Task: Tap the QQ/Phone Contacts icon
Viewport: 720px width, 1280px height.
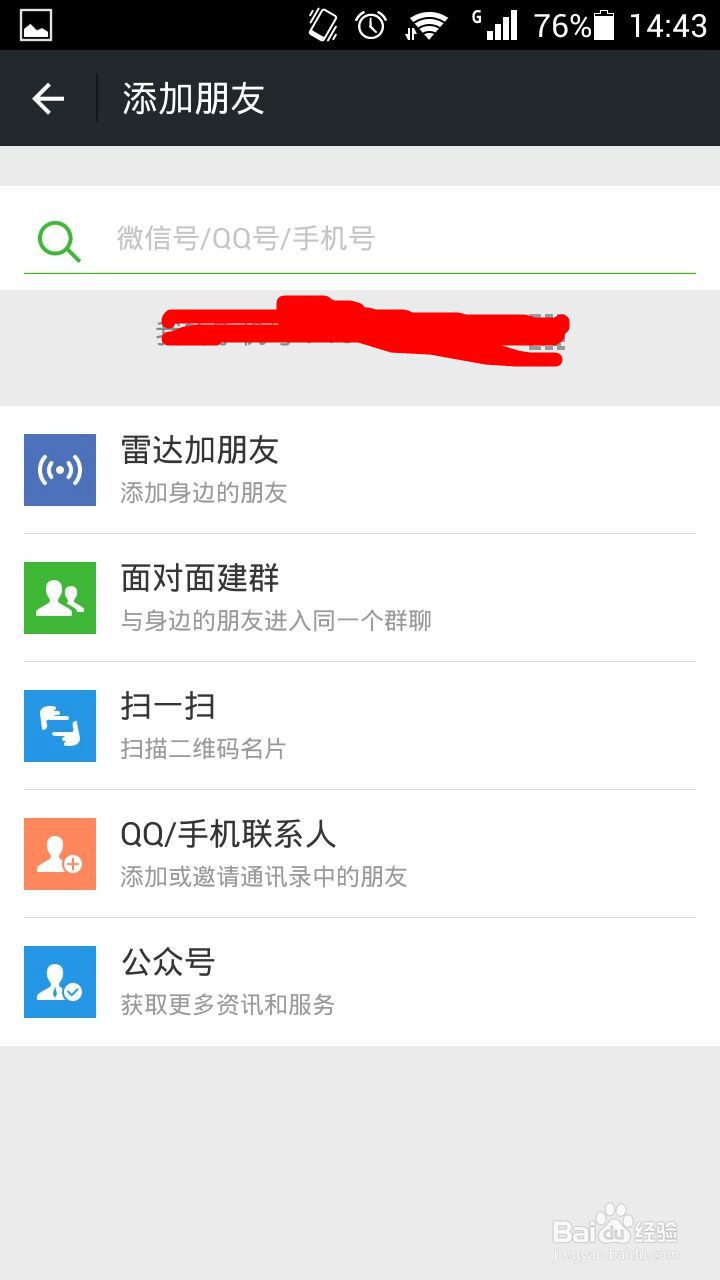Action: click(x=59, y=853)
